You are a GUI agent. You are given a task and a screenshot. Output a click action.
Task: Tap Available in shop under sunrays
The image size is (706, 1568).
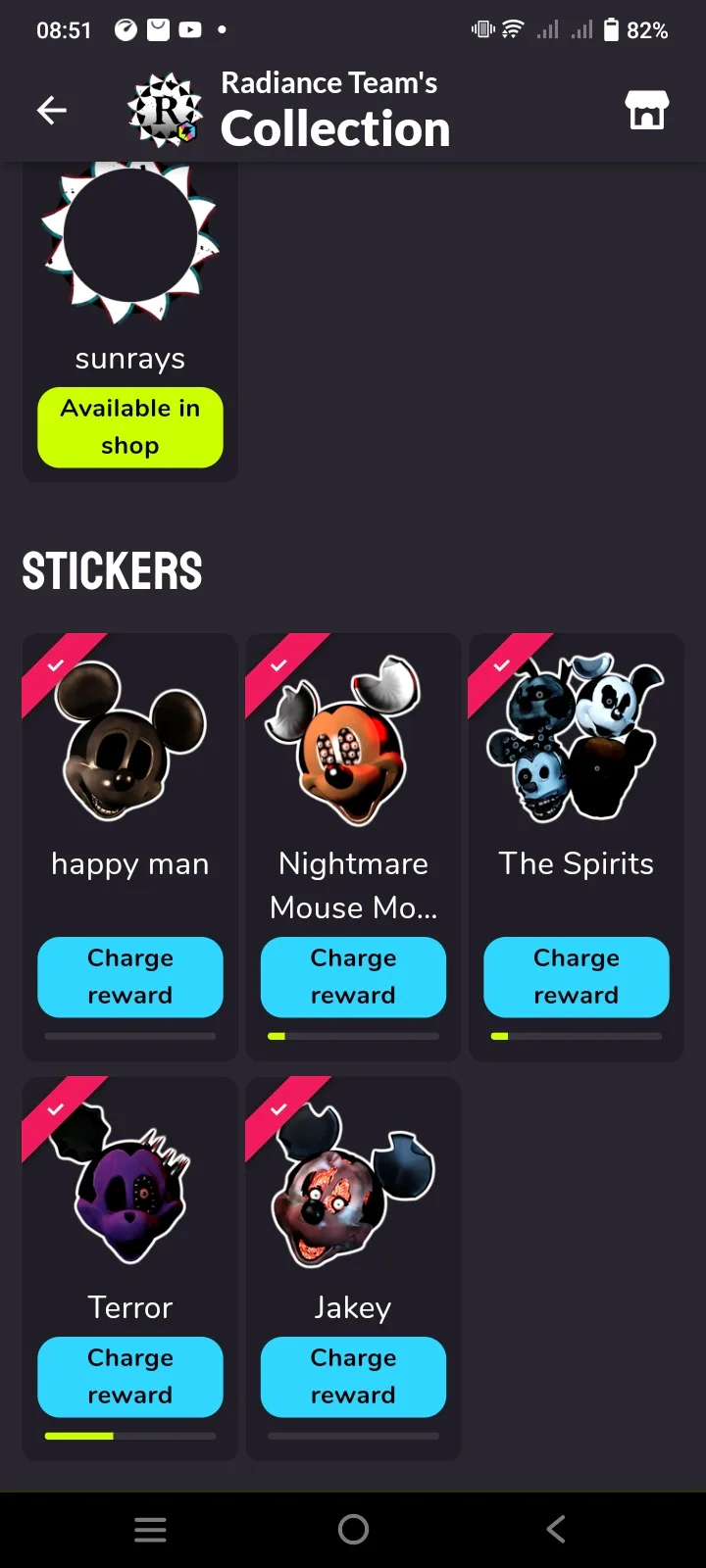click(x=130, y=427)
